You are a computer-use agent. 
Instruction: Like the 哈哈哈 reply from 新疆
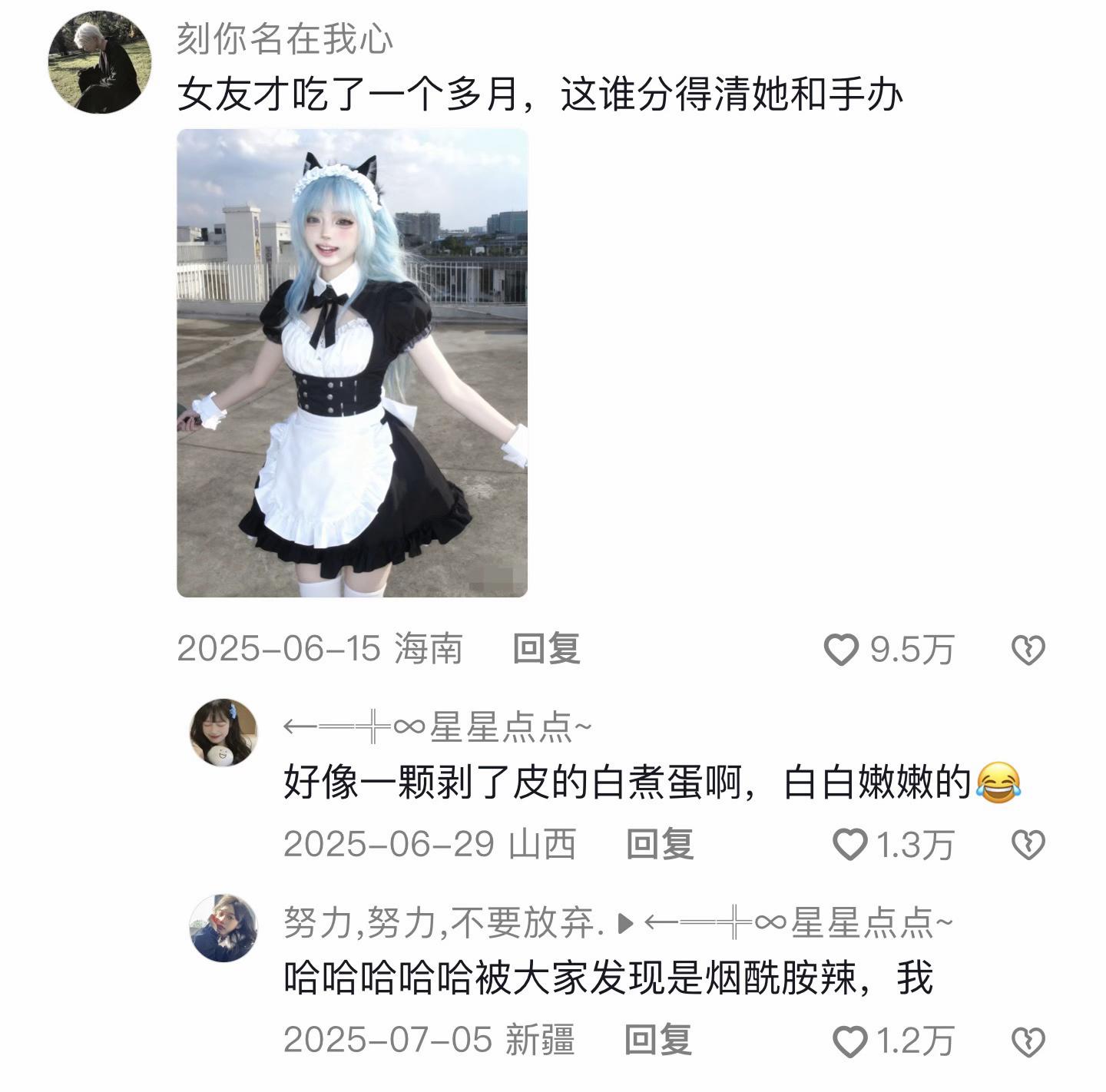849,1041
